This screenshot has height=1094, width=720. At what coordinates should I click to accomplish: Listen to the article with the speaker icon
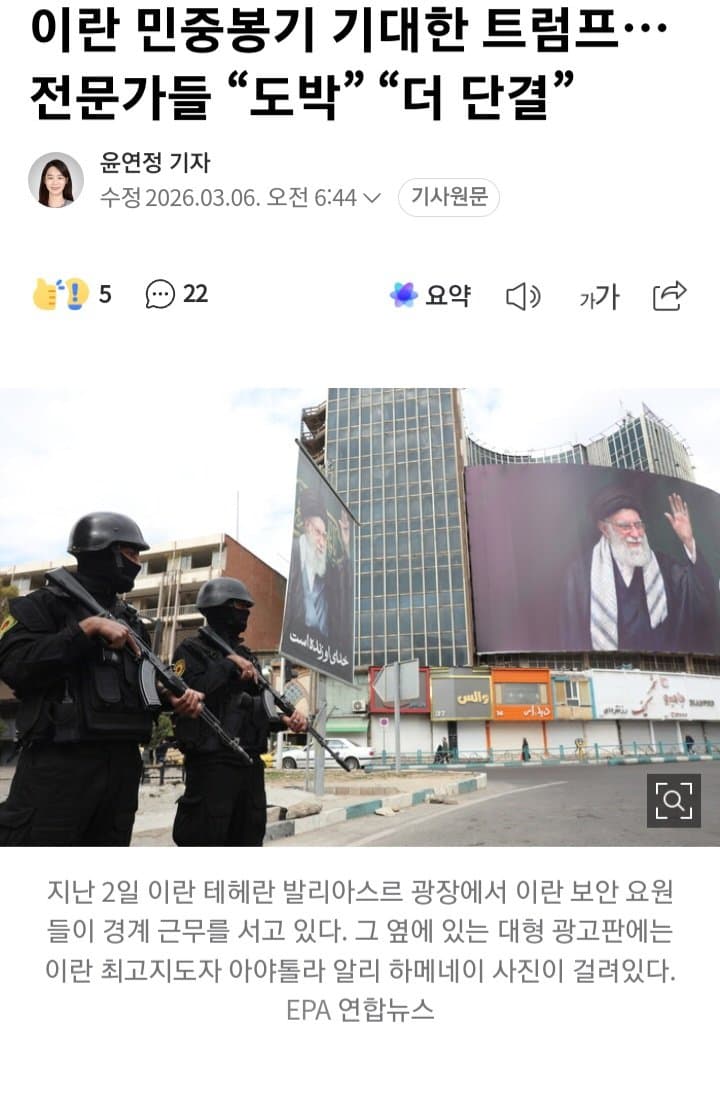pyautogui.click(x=522, y=296)
